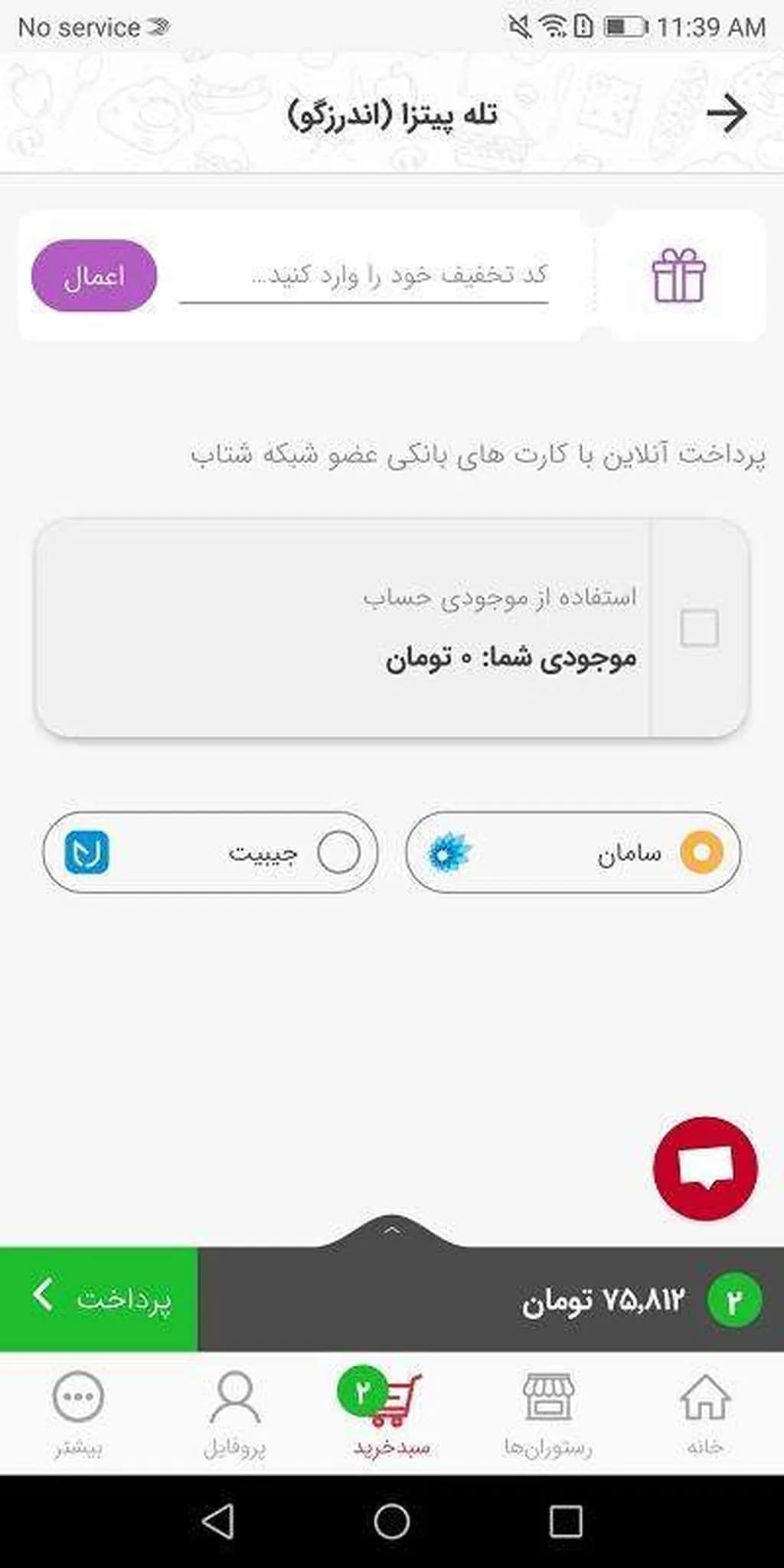Tap the green پرداخت pay button
Screen dimensions: 784x1568
point(99,1298)
